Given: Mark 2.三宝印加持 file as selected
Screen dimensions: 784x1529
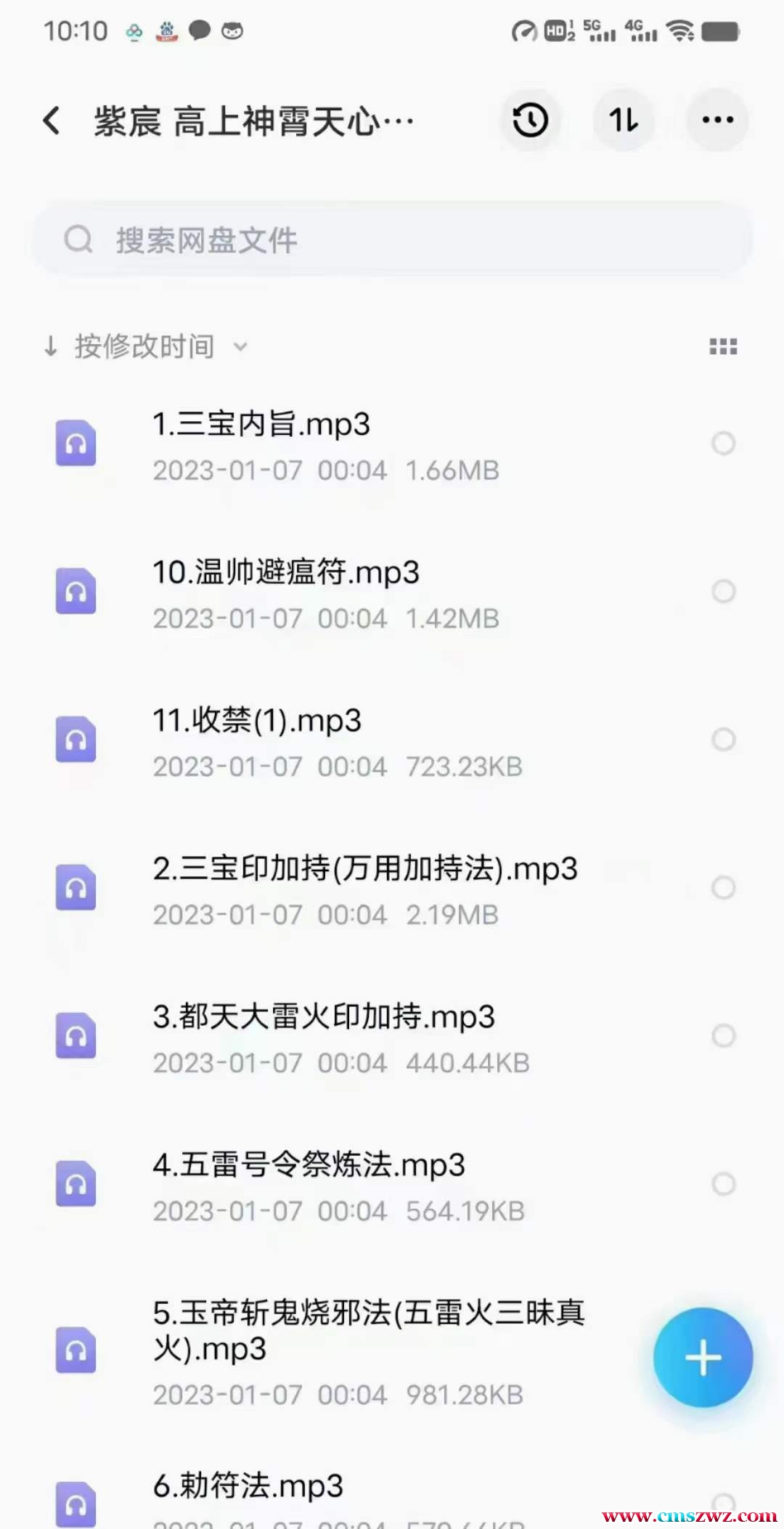Looking at the screenshot, I should coord(723,888).
